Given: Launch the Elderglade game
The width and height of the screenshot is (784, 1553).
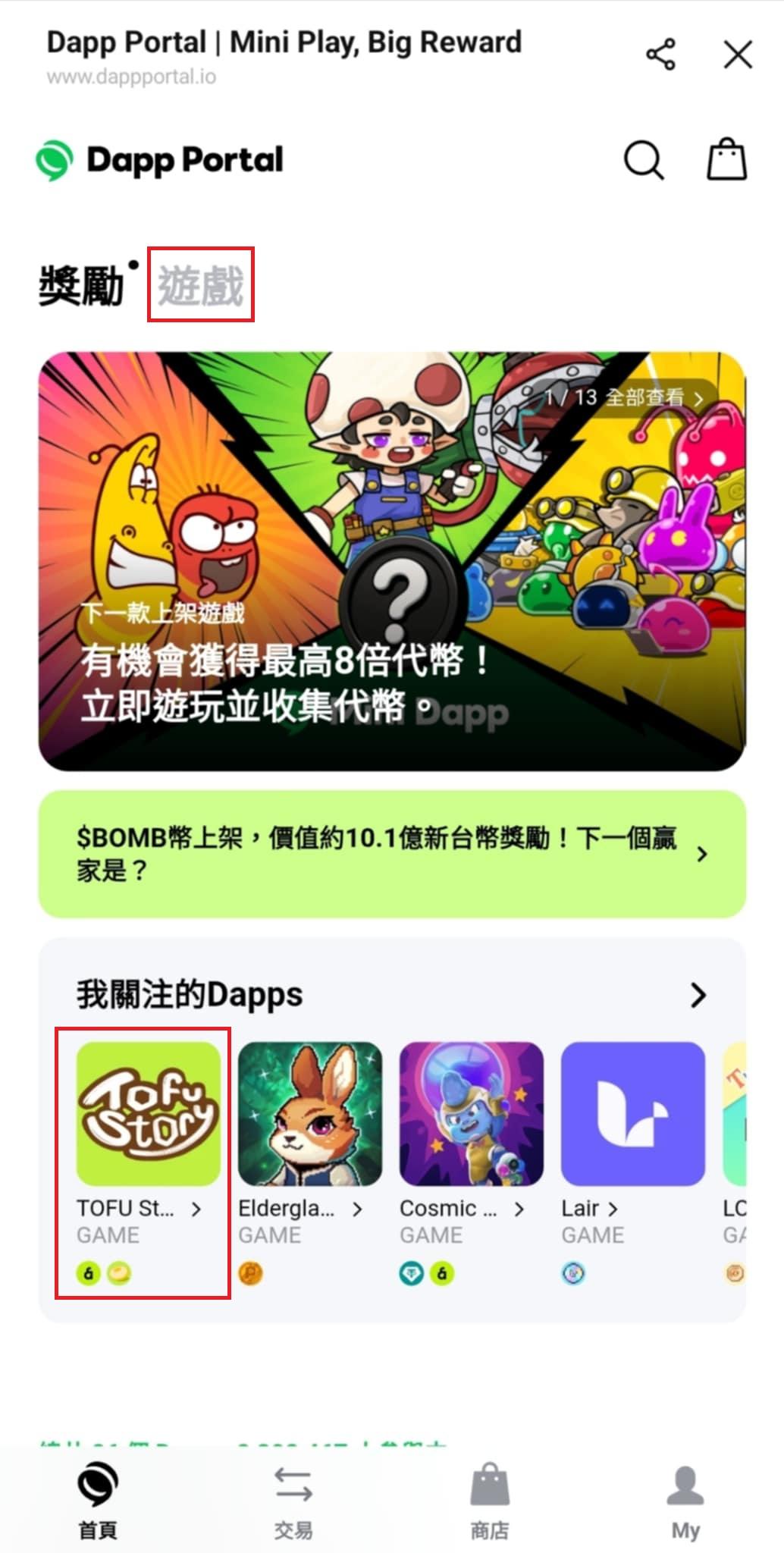Looking at the screenshot, I should [310, 1114].
